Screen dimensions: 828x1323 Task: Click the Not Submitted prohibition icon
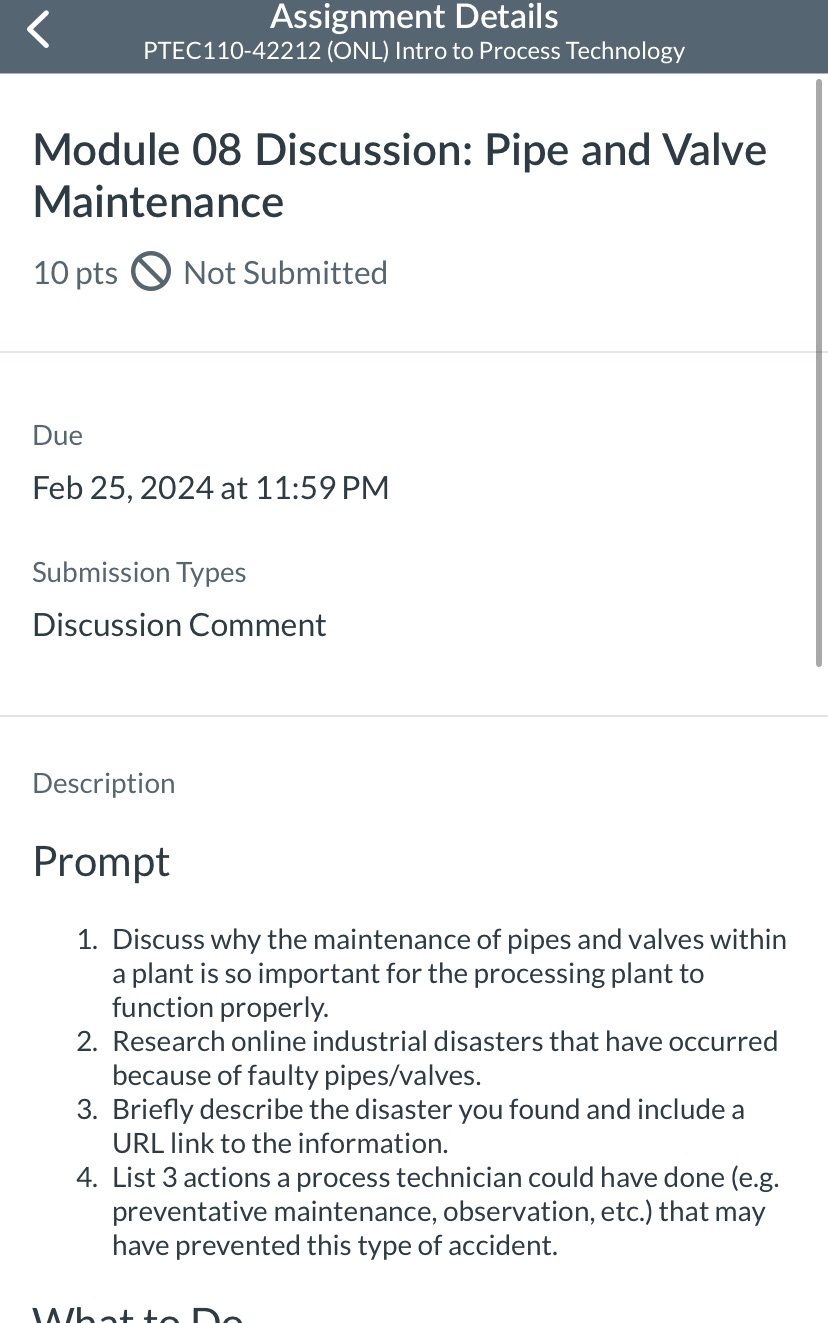[x=150, y=271]
